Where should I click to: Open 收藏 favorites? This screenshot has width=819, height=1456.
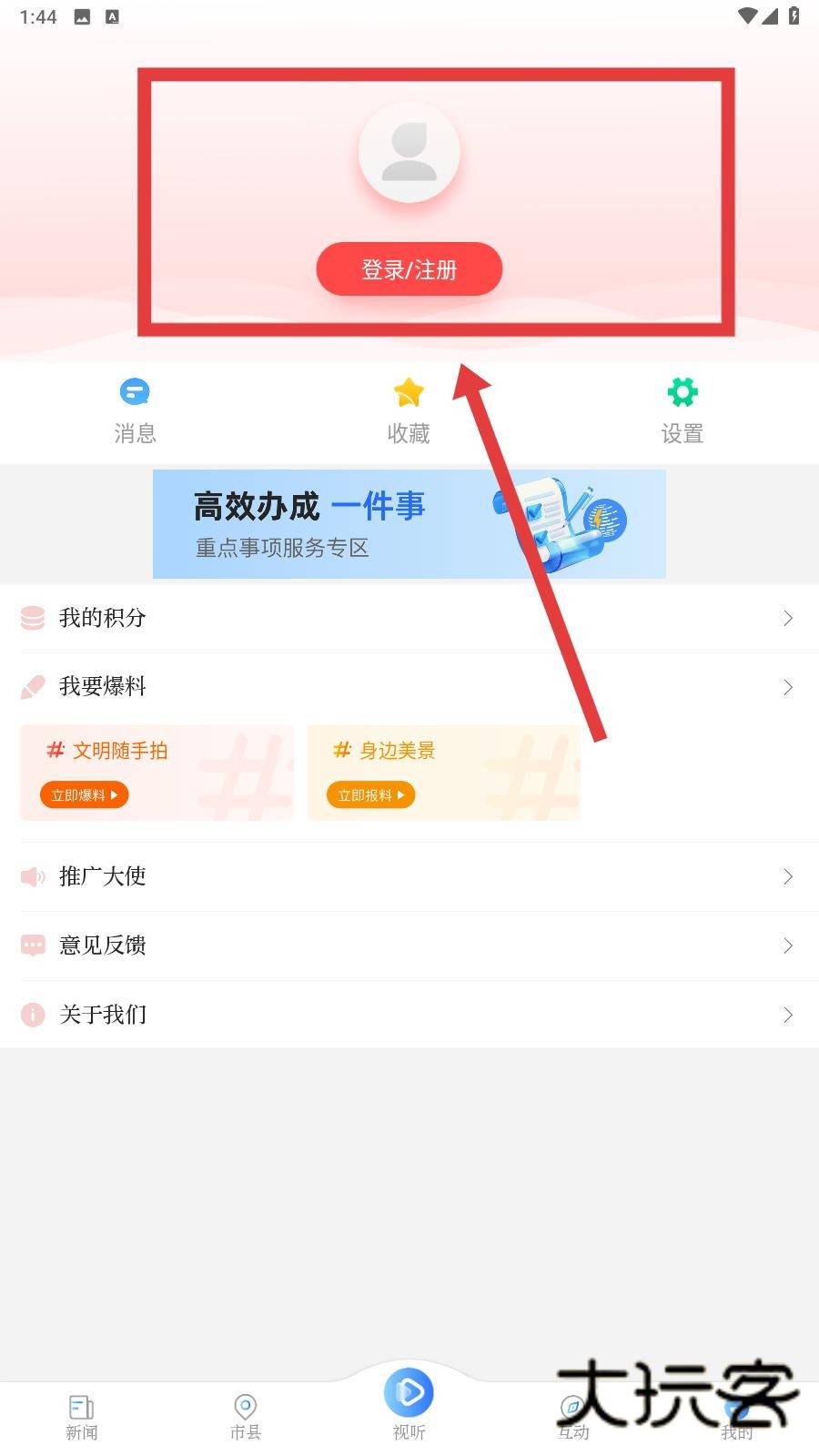[409, 411]
